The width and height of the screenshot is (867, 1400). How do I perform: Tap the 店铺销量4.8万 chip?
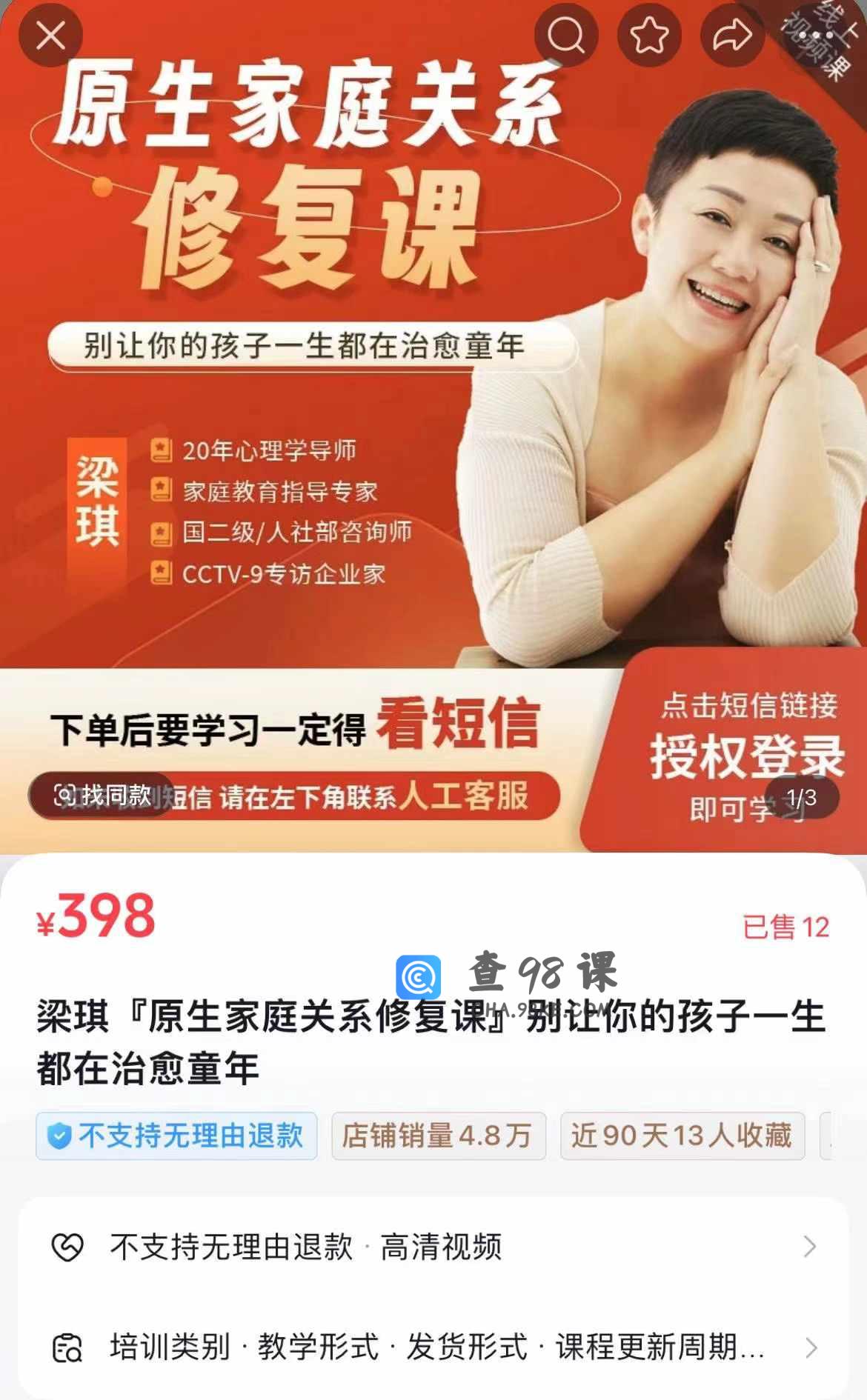point(438,1136)
